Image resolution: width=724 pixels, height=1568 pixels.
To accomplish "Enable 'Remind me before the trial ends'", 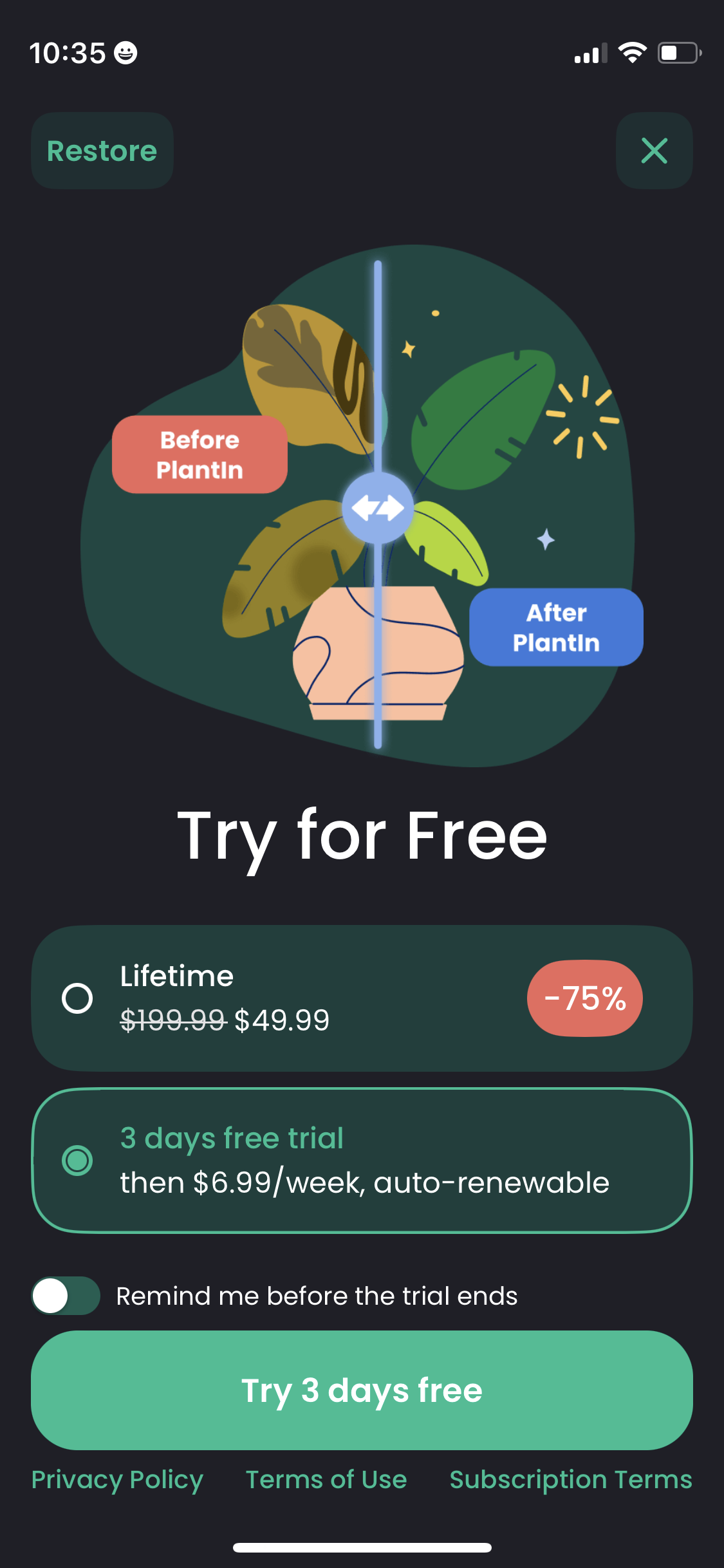I will click(65, 1296).
